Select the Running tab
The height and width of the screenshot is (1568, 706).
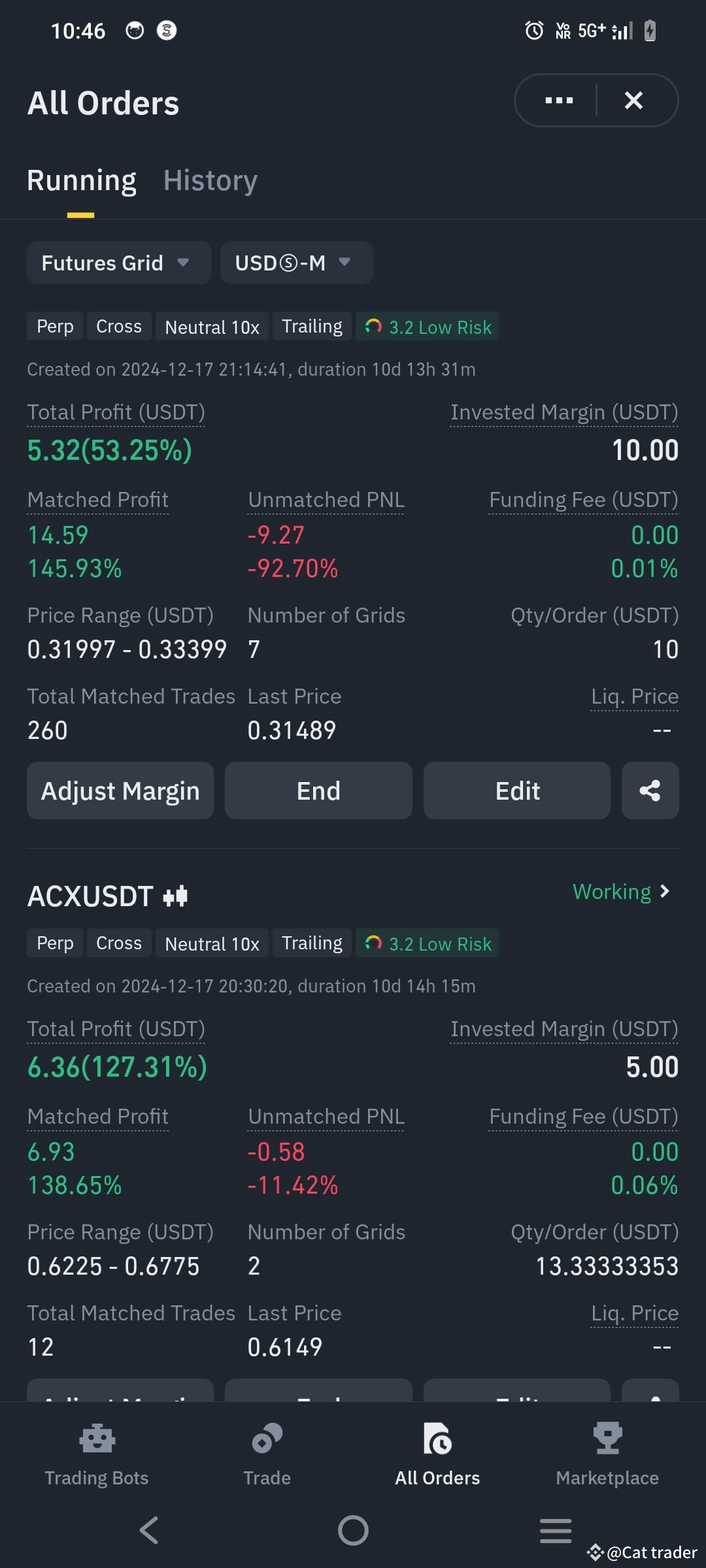coord(81,180)
